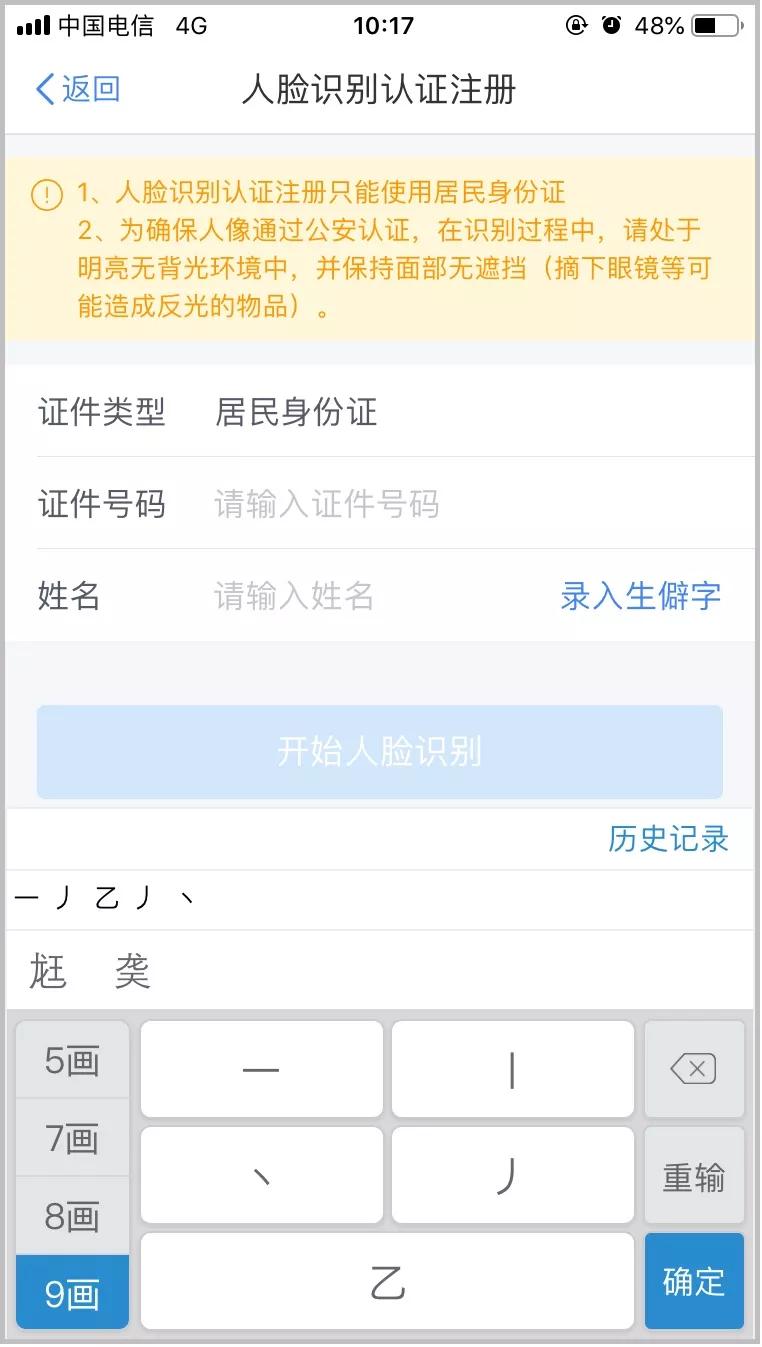
Task: Tap the 开始人脸识别 button
Action: pos(380,752)
